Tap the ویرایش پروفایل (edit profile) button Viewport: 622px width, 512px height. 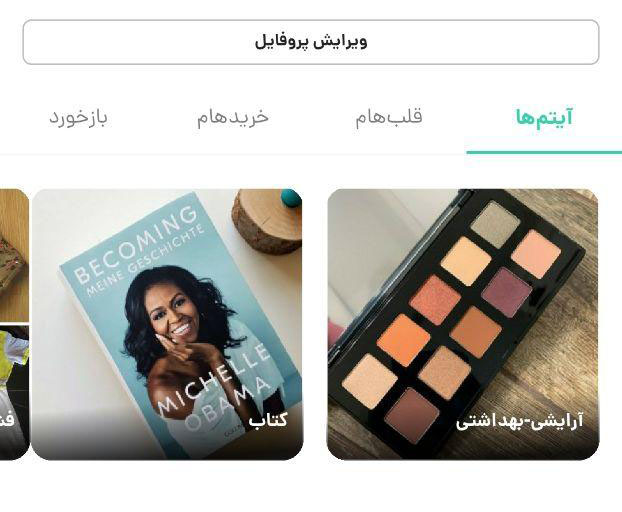311,42
